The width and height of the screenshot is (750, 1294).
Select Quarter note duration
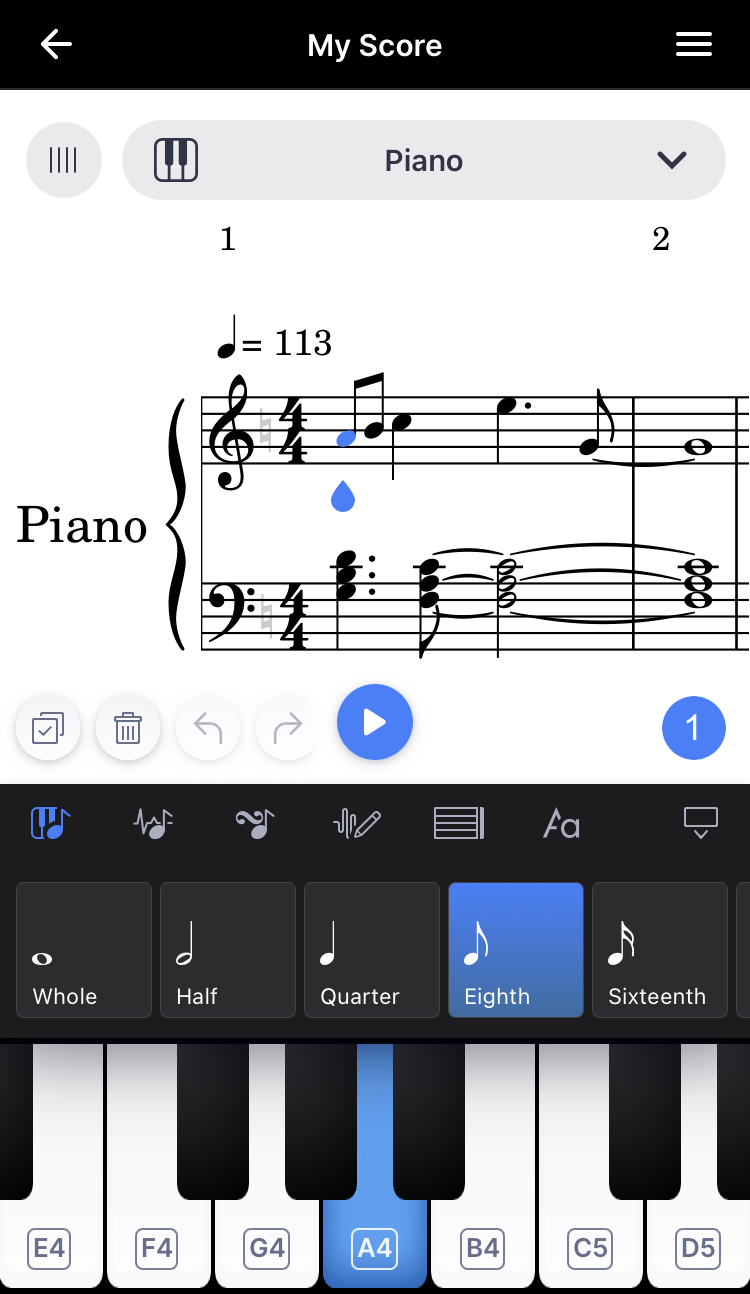(x=372, y=949)
